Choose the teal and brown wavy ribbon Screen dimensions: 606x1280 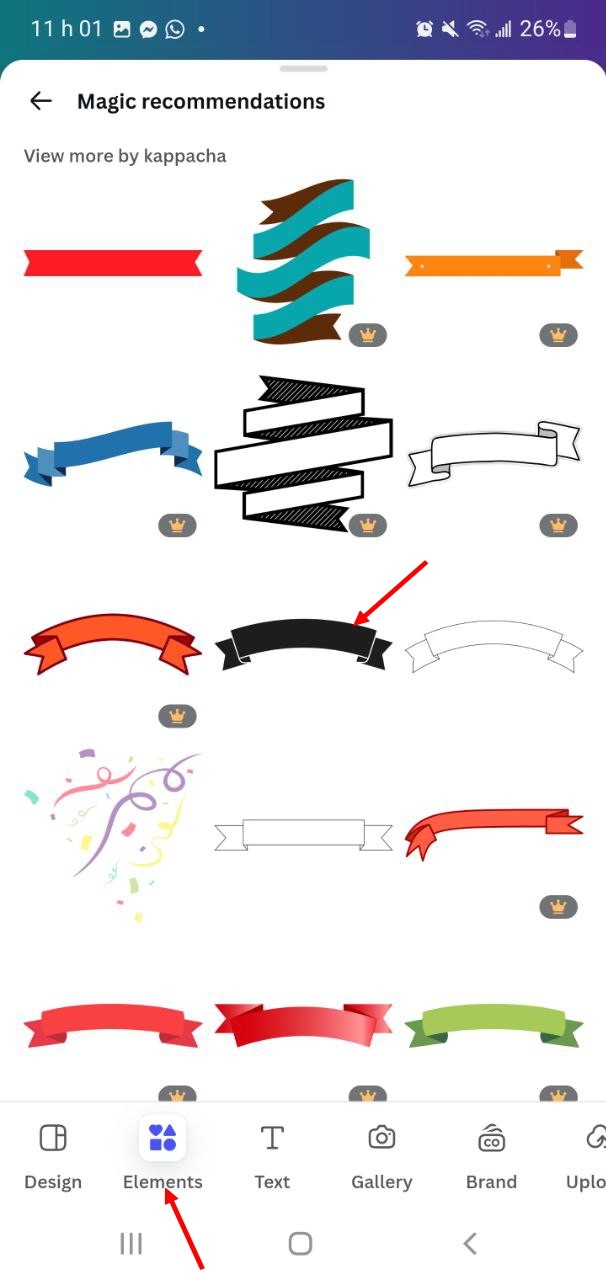(303, 260)
